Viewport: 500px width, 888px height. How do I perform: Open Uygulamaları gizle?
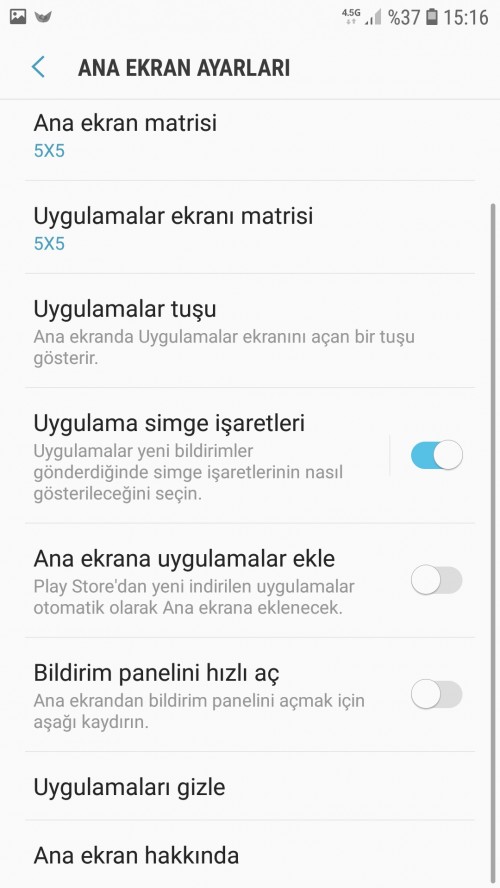(x=250, y=786)
